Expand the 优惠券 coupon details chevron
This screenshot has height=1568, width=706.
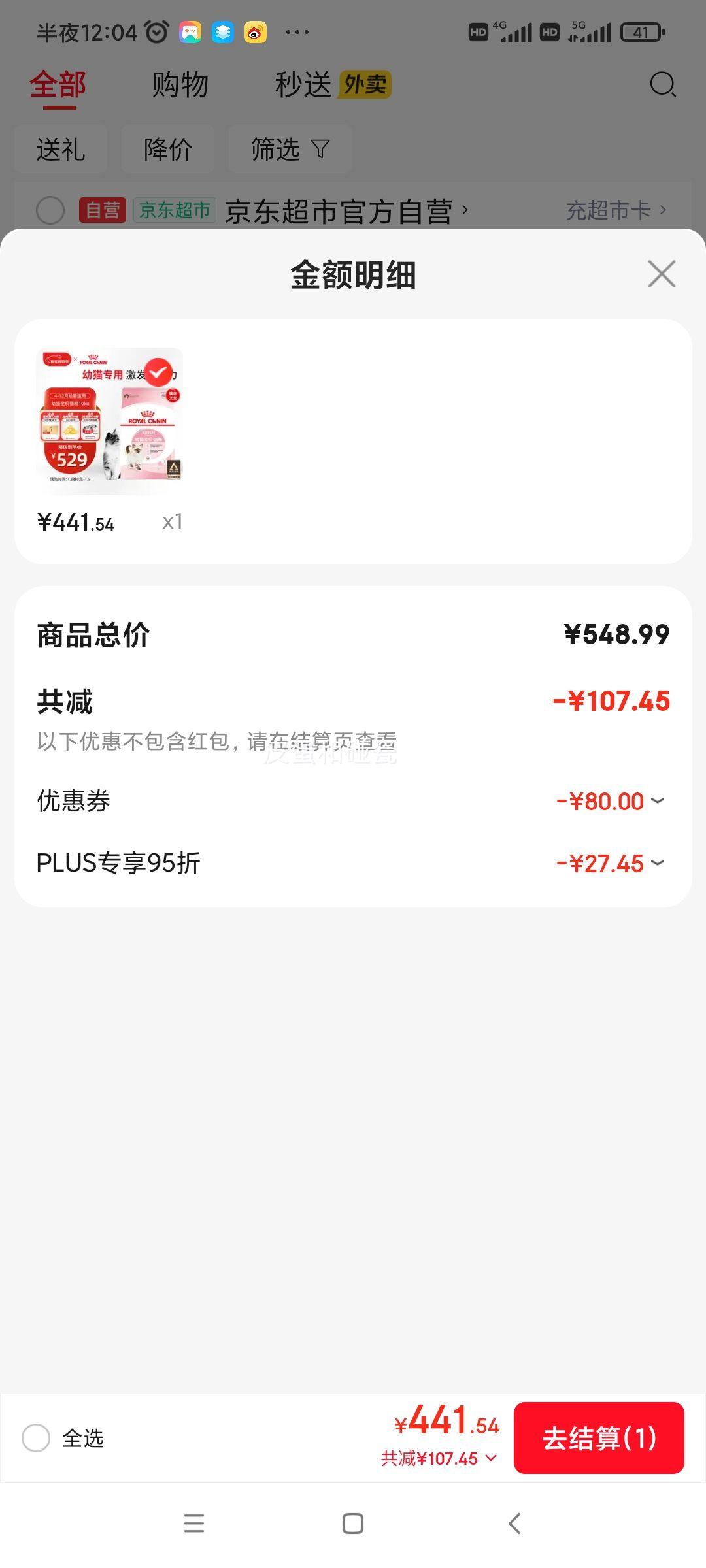[x=660, y=800]
